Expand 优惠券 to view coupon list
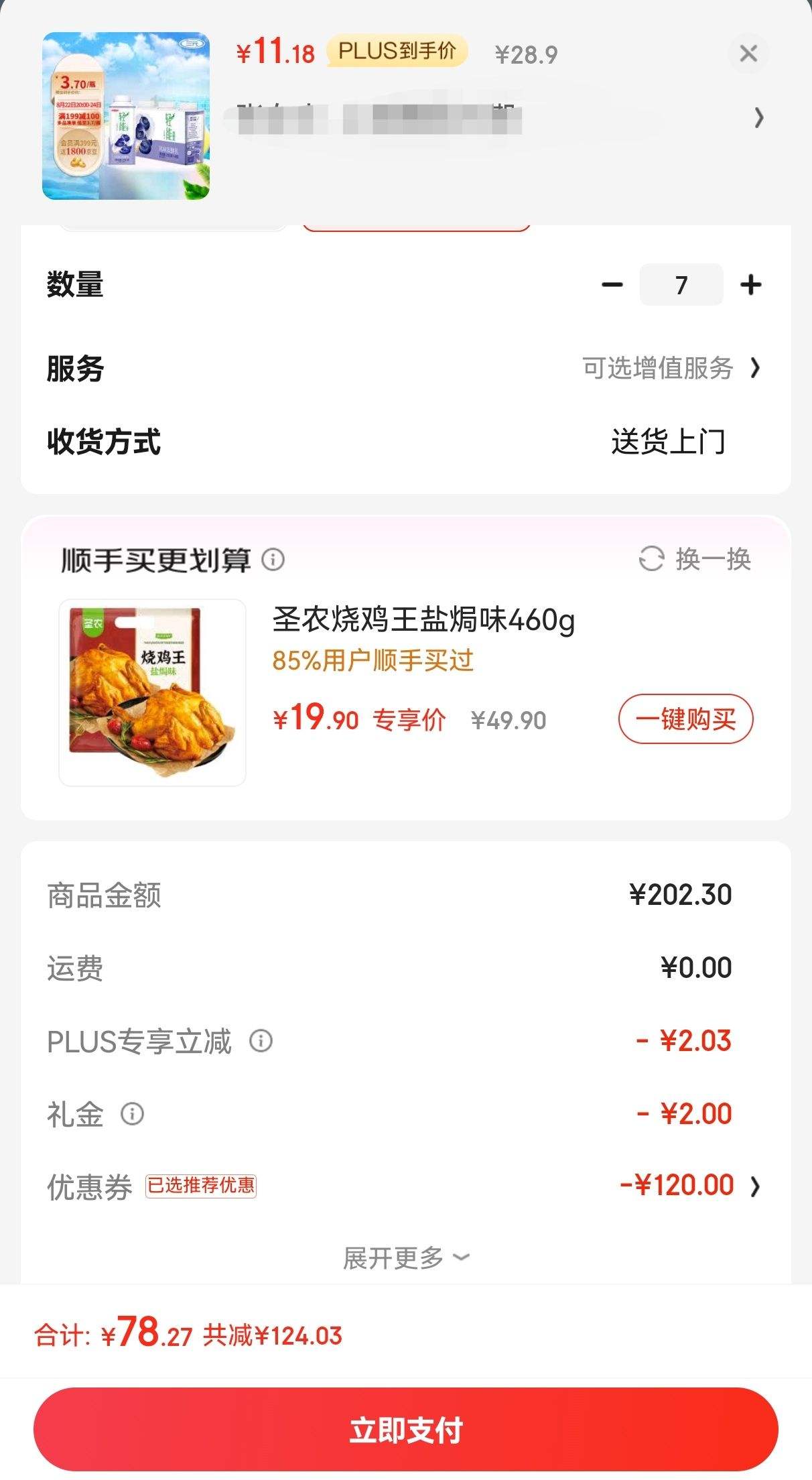The width and height of the screenshot is (812, 1480). point(757,1184)
